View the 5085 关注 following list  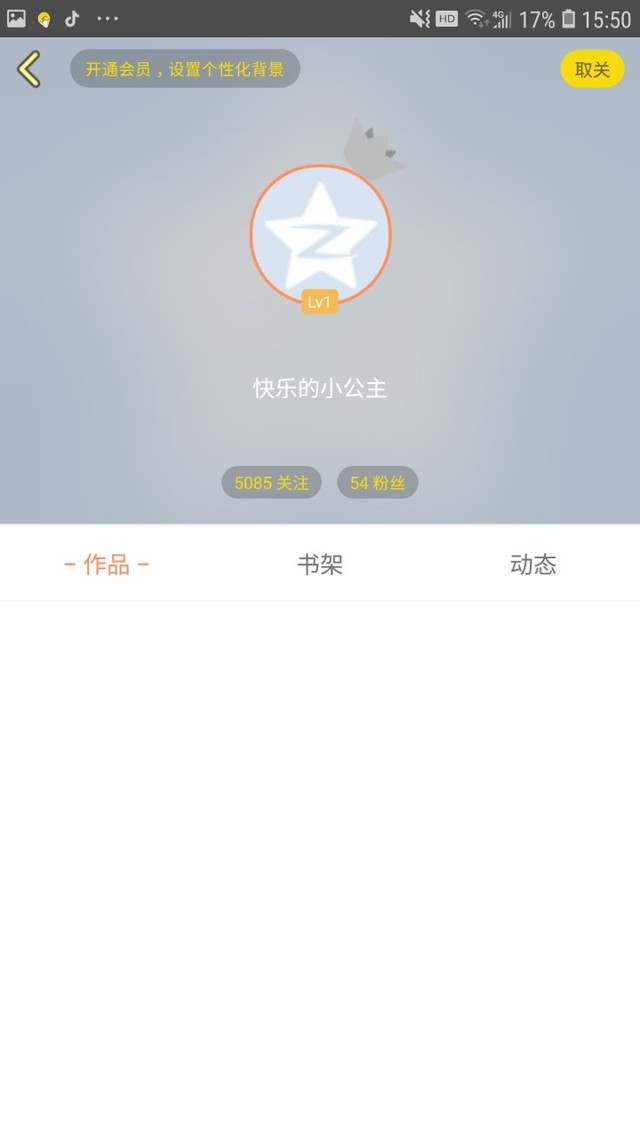tap(271, 483)
